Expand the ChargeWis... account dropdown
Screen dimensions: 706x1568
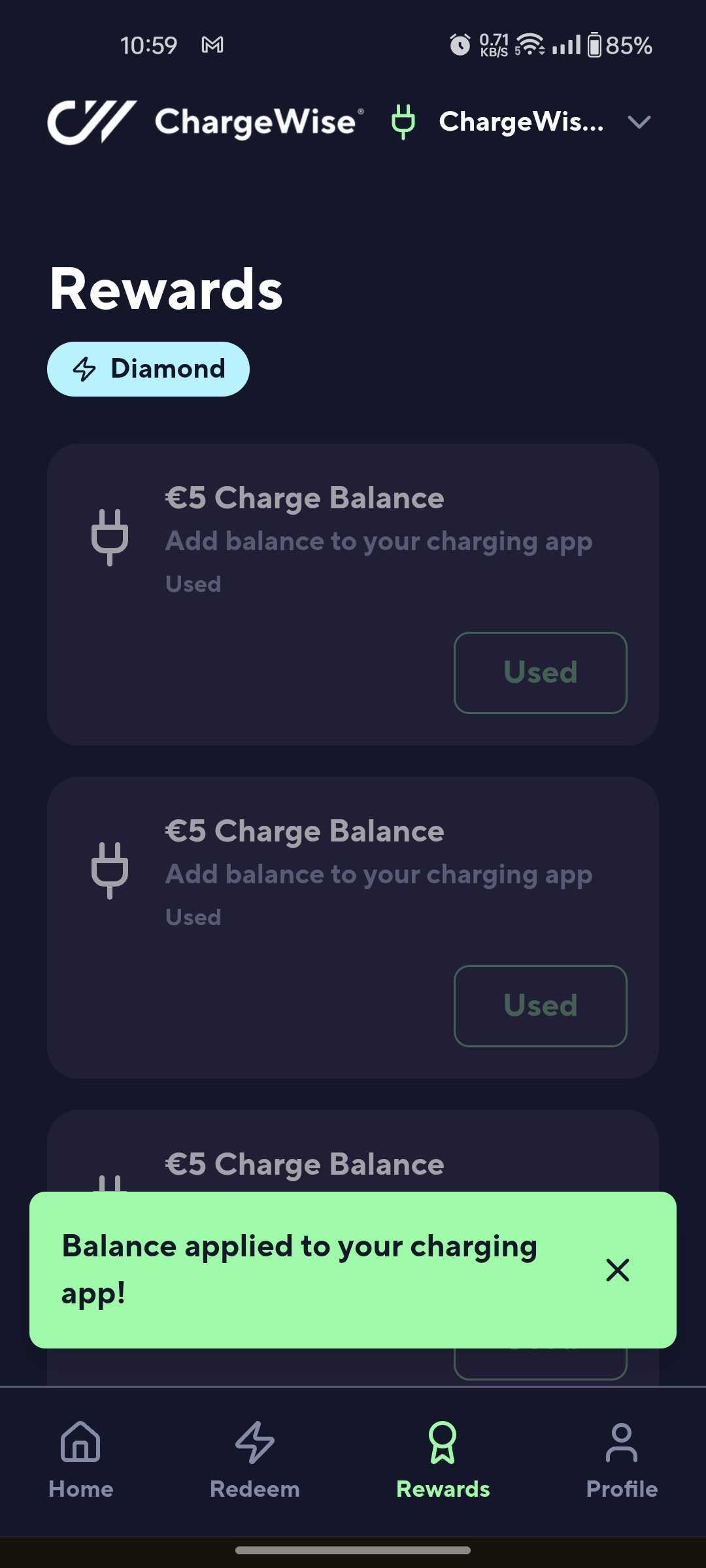point(638,122)
